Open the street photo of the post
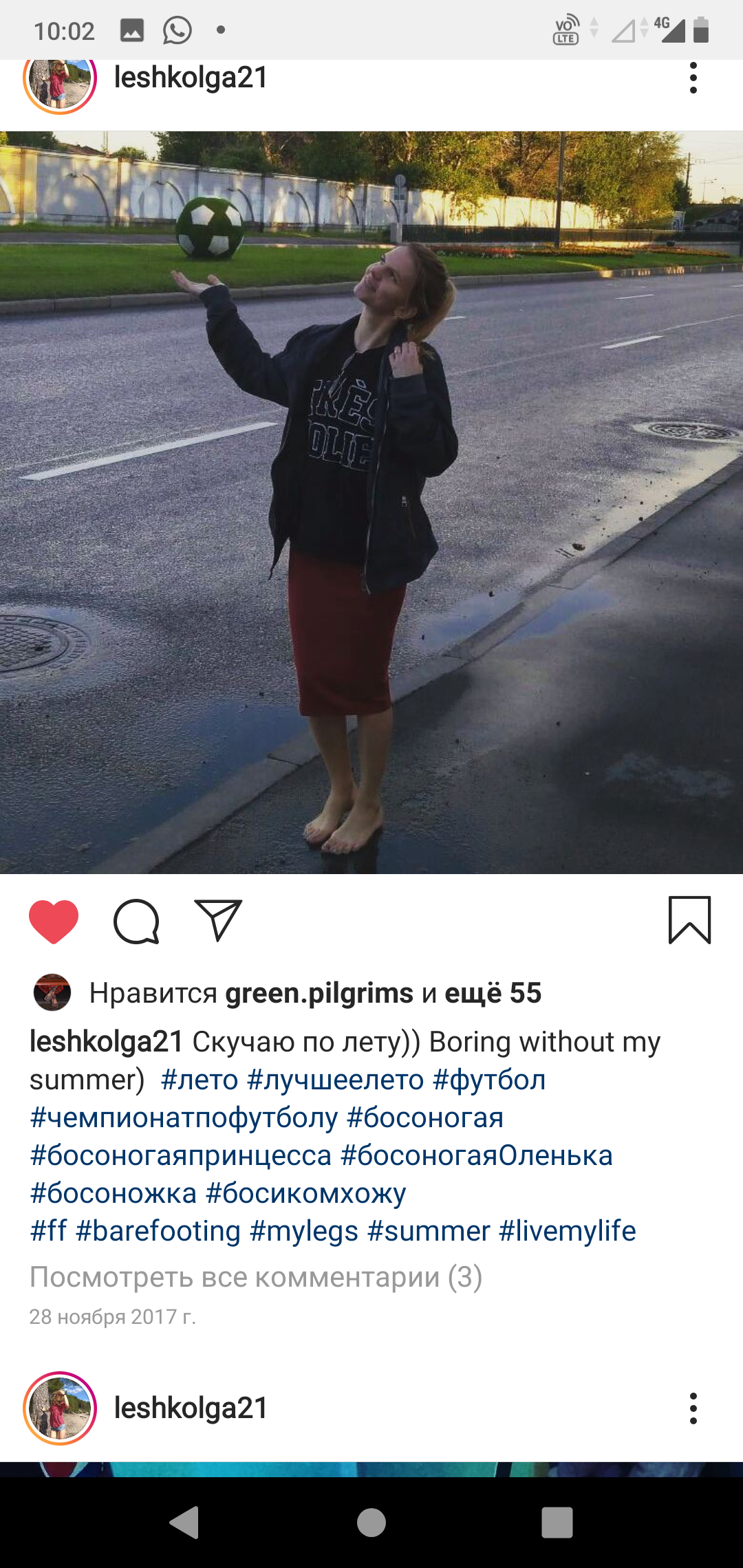The height and width of the screenshot is (1568, 743). pos(371,502)
